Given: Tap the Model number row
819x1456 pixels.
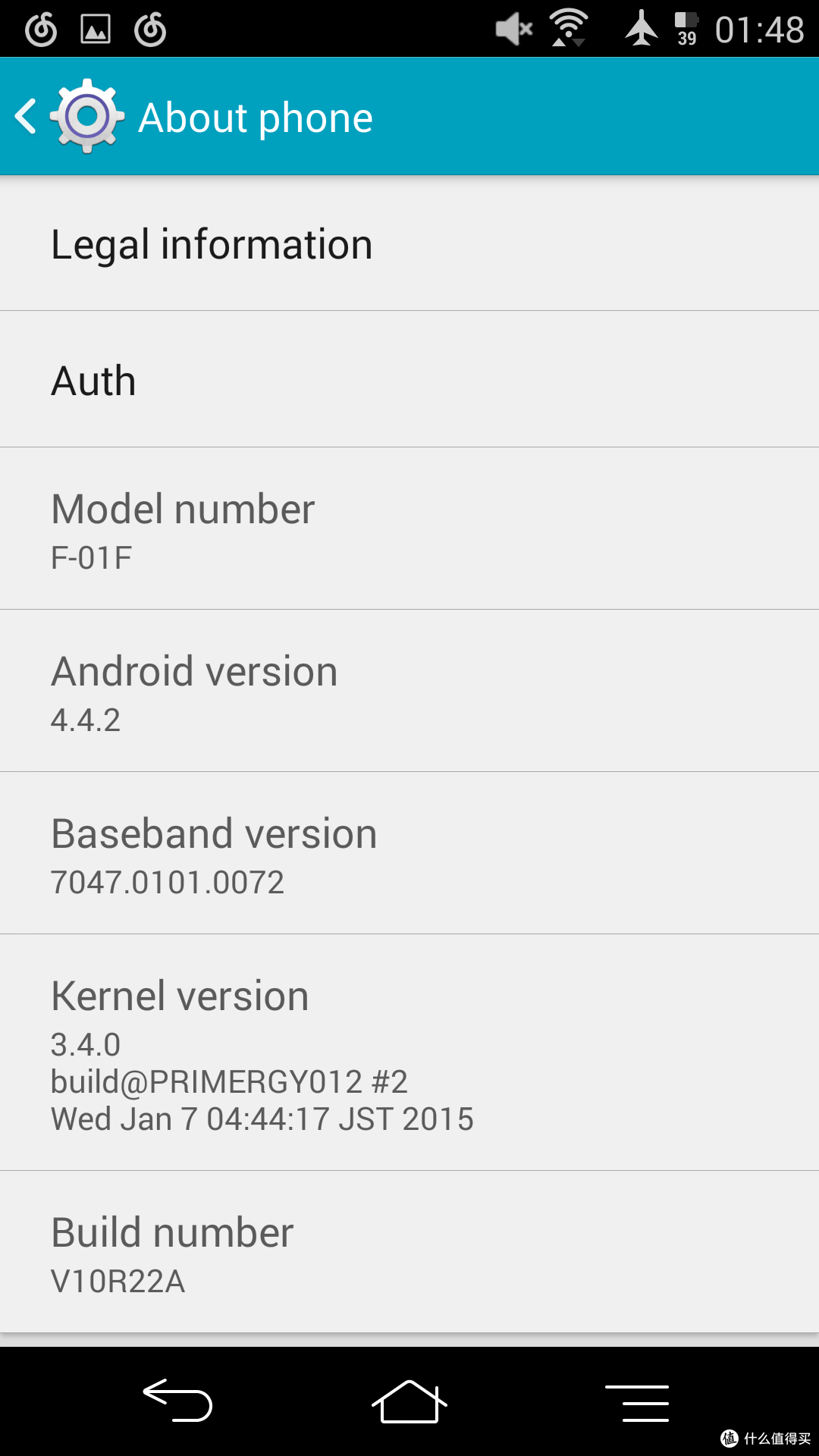Looking at the screenshot, I should pyautogui.click(x=409, y=529).
